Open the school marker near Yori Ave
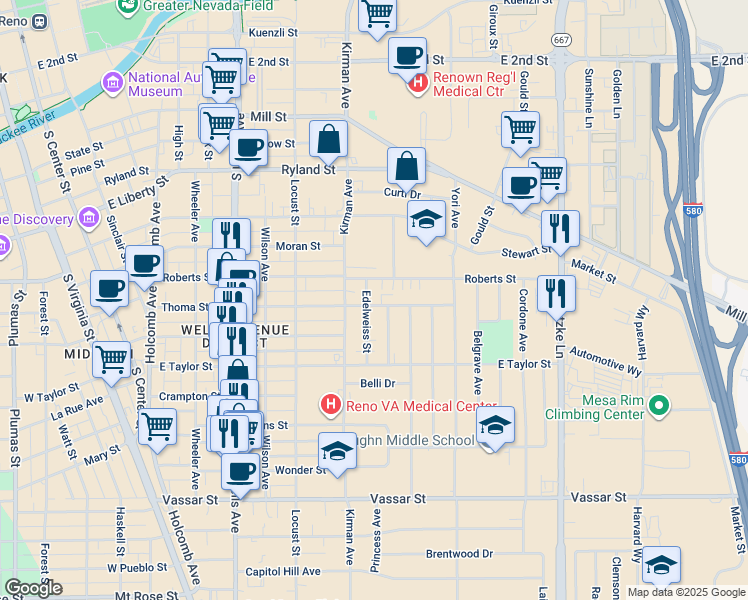748x600 pixels. point(426,219)
